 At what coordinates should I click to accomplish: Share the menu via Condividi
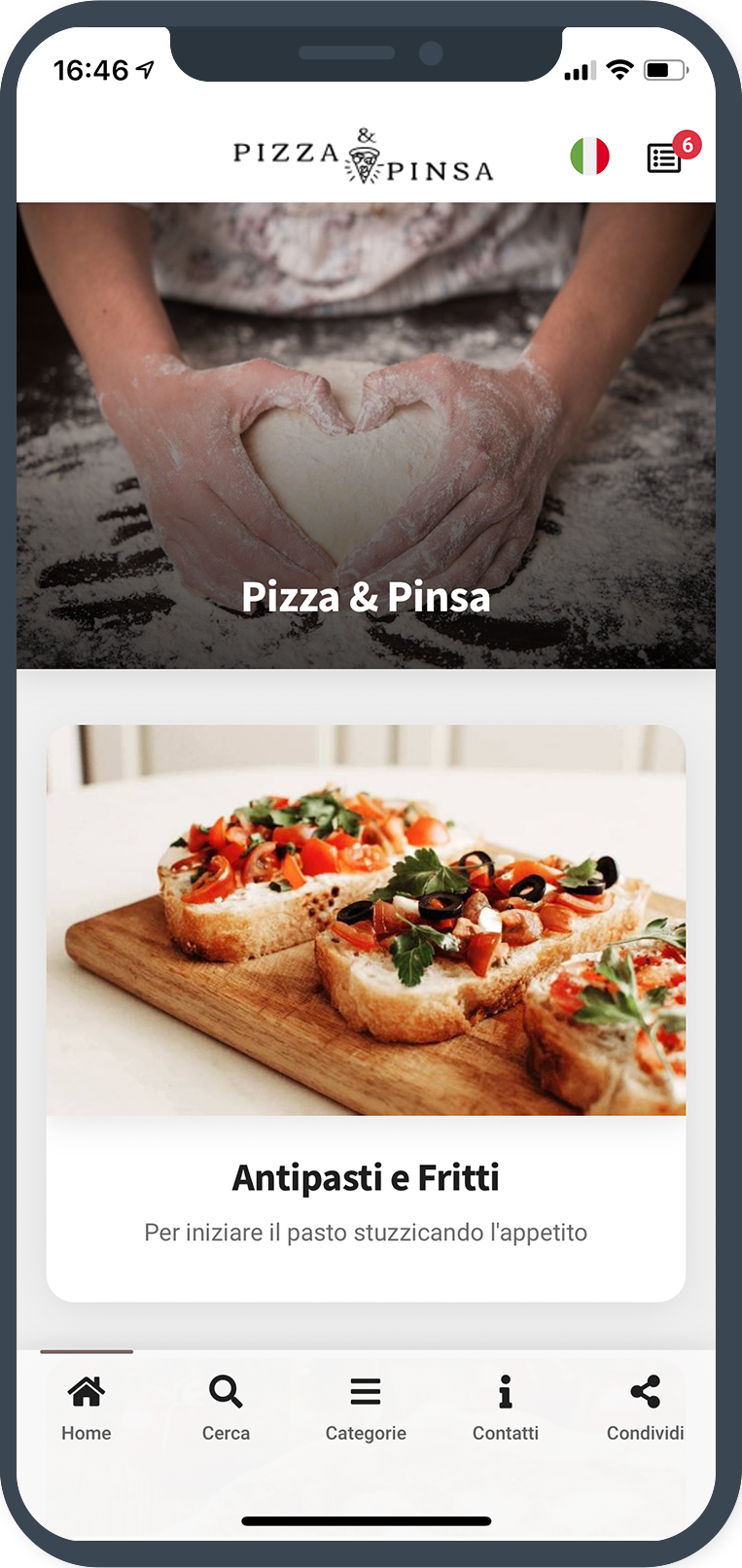click(x=645, y=1407)
